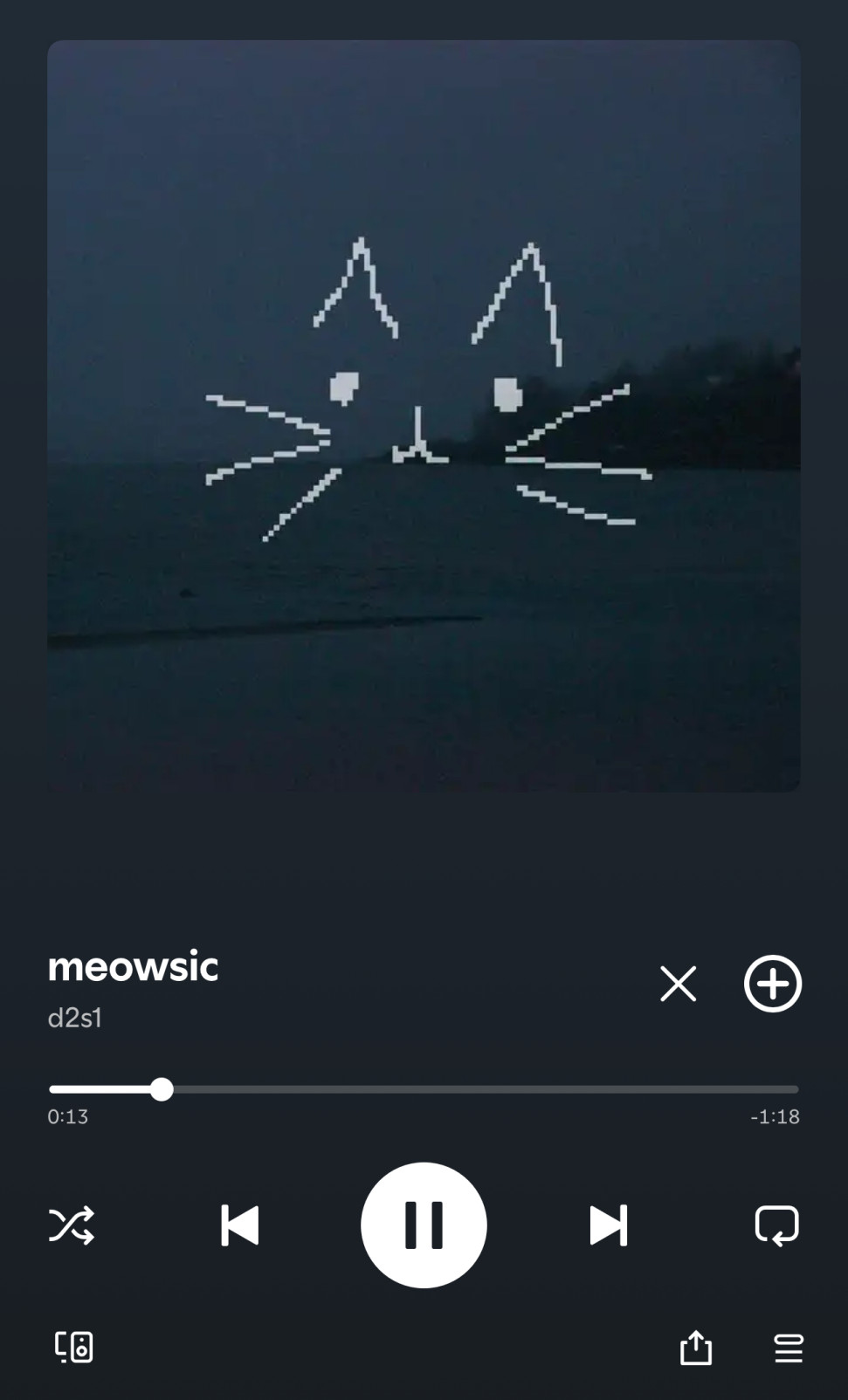Share this track
The height and width of the screenshot is (1400, 848).
pyautogui.click(x=696, y=1347)
